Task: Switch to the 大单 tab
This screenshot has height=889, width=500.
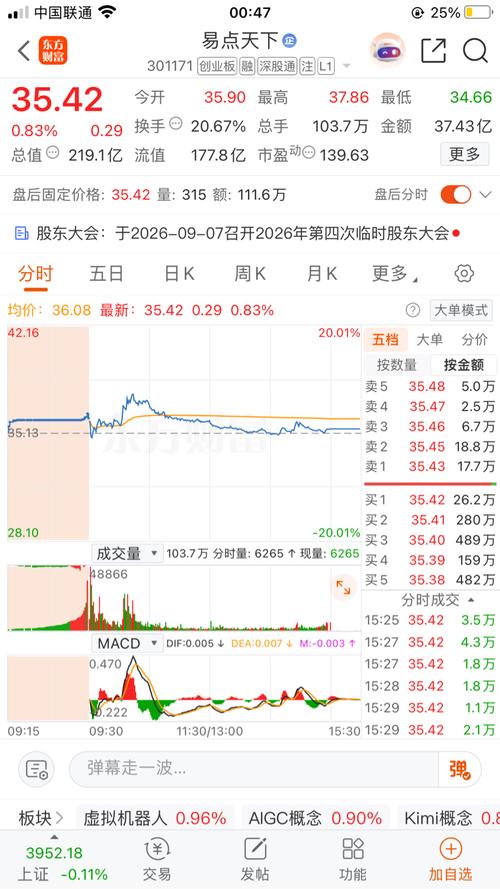Action: pyautogui.click(x=429, y=340)
